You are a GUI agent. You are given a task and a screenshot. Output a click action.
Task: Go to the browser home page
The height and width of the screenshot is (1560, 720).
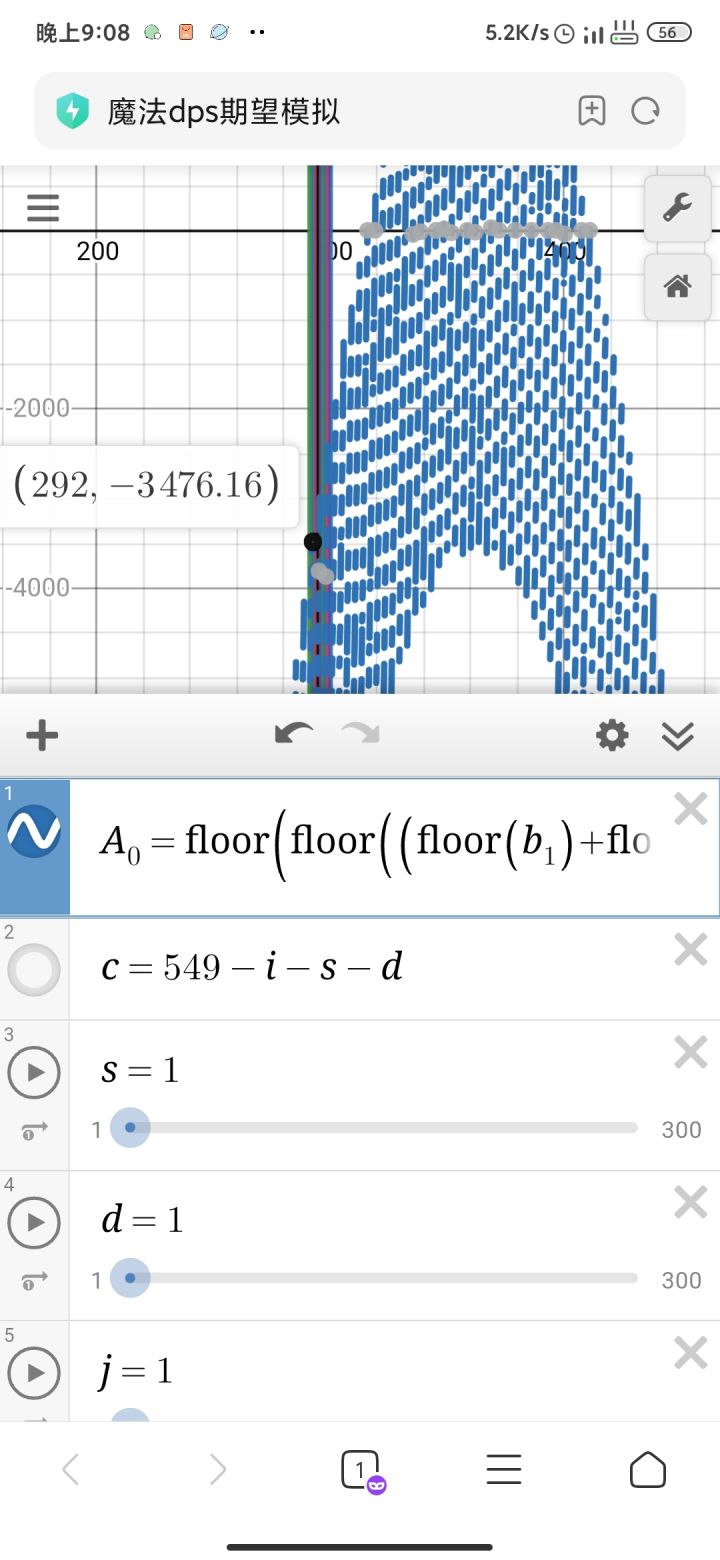coord(647,1470)
